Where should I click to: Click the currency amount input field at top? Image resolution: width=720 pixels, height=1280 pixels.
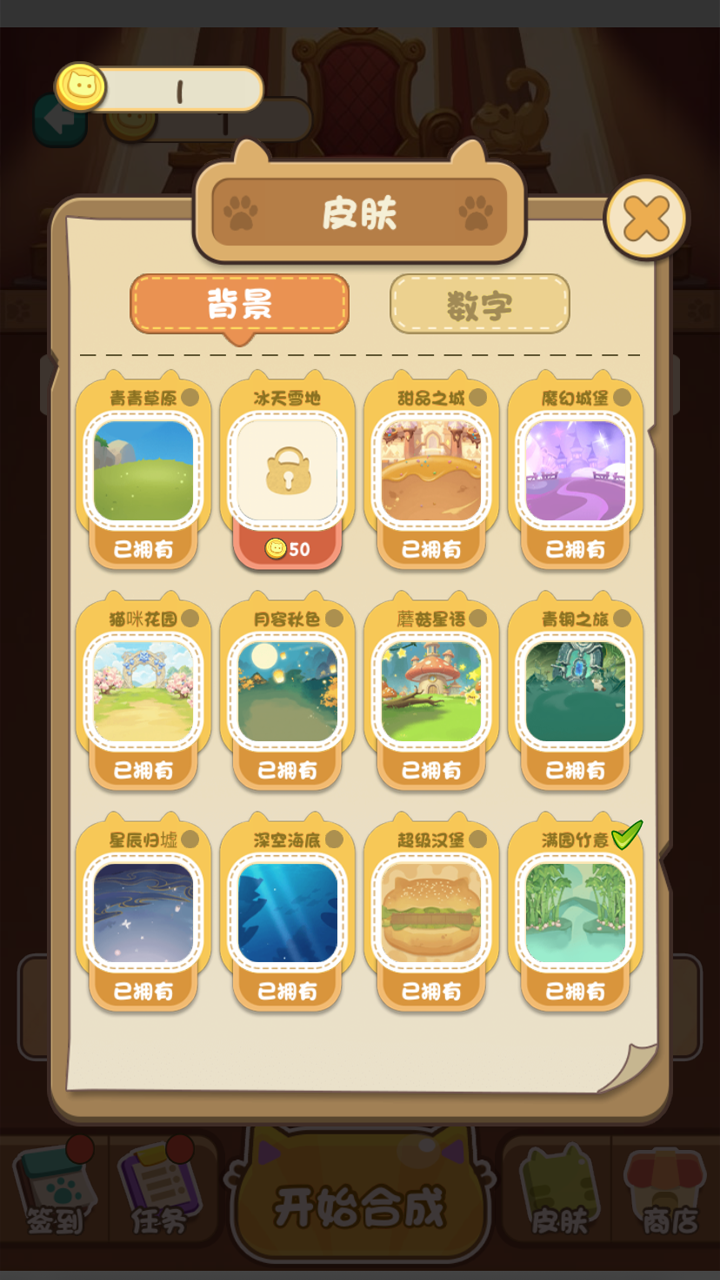coord(180,88)
